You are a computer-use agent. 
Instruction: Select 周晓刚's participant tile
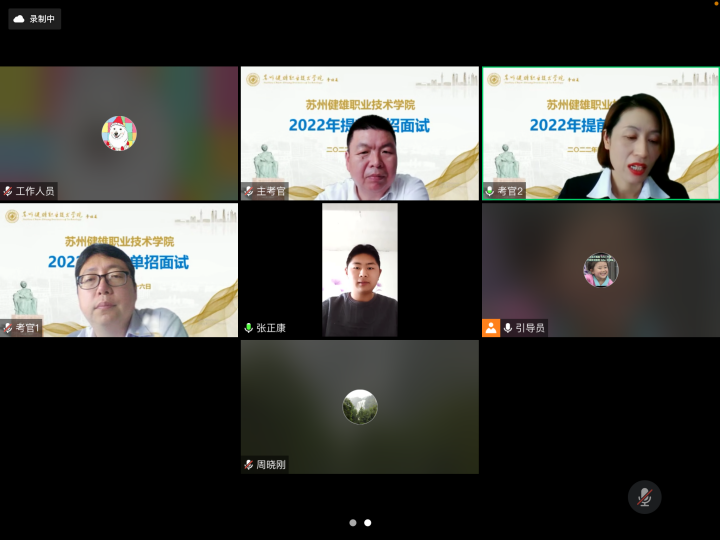tap(359, 407)
